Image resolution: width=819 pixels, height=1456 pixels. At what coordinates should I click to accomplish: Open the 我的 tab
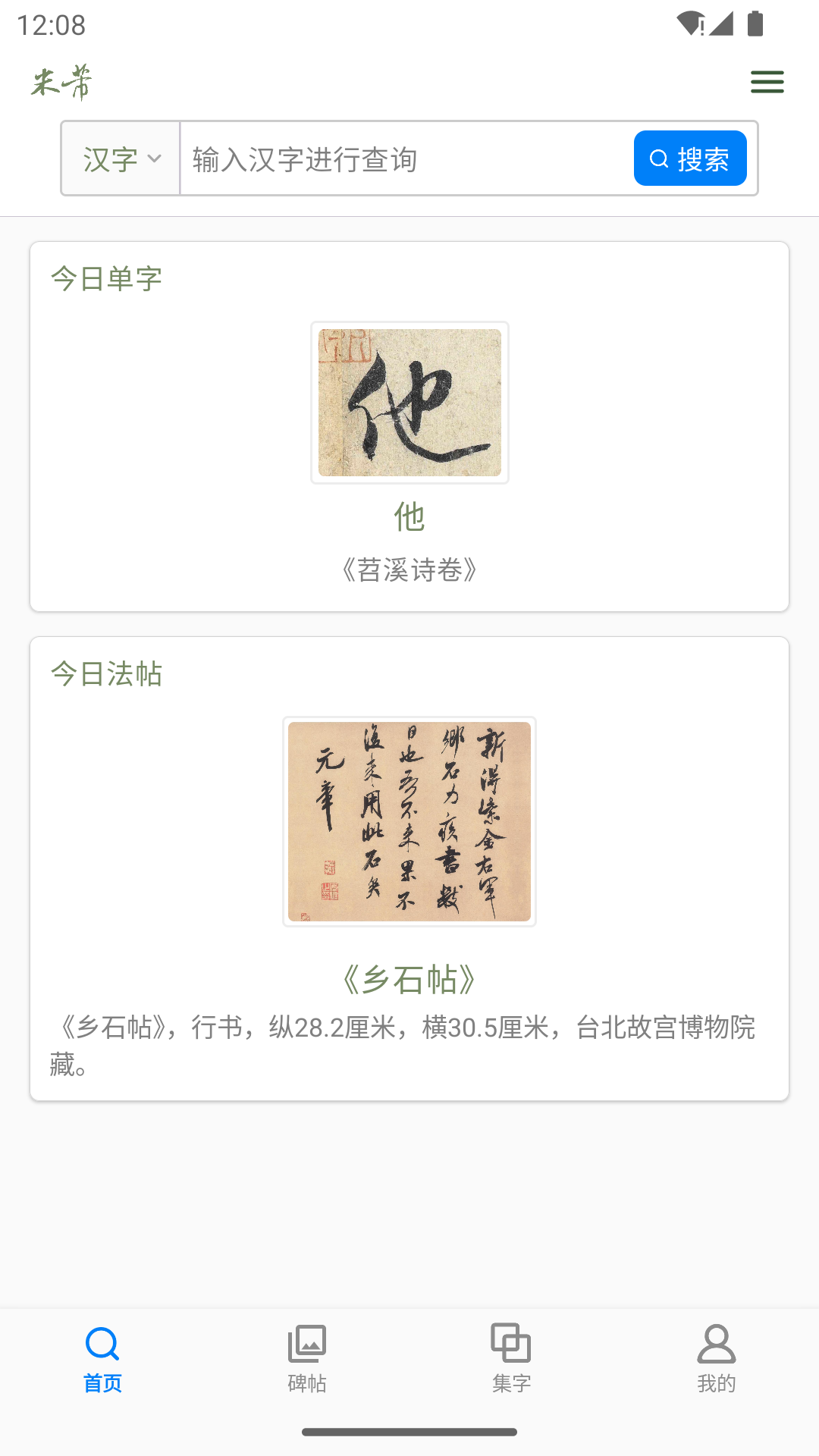click(x=717, y=1357)
